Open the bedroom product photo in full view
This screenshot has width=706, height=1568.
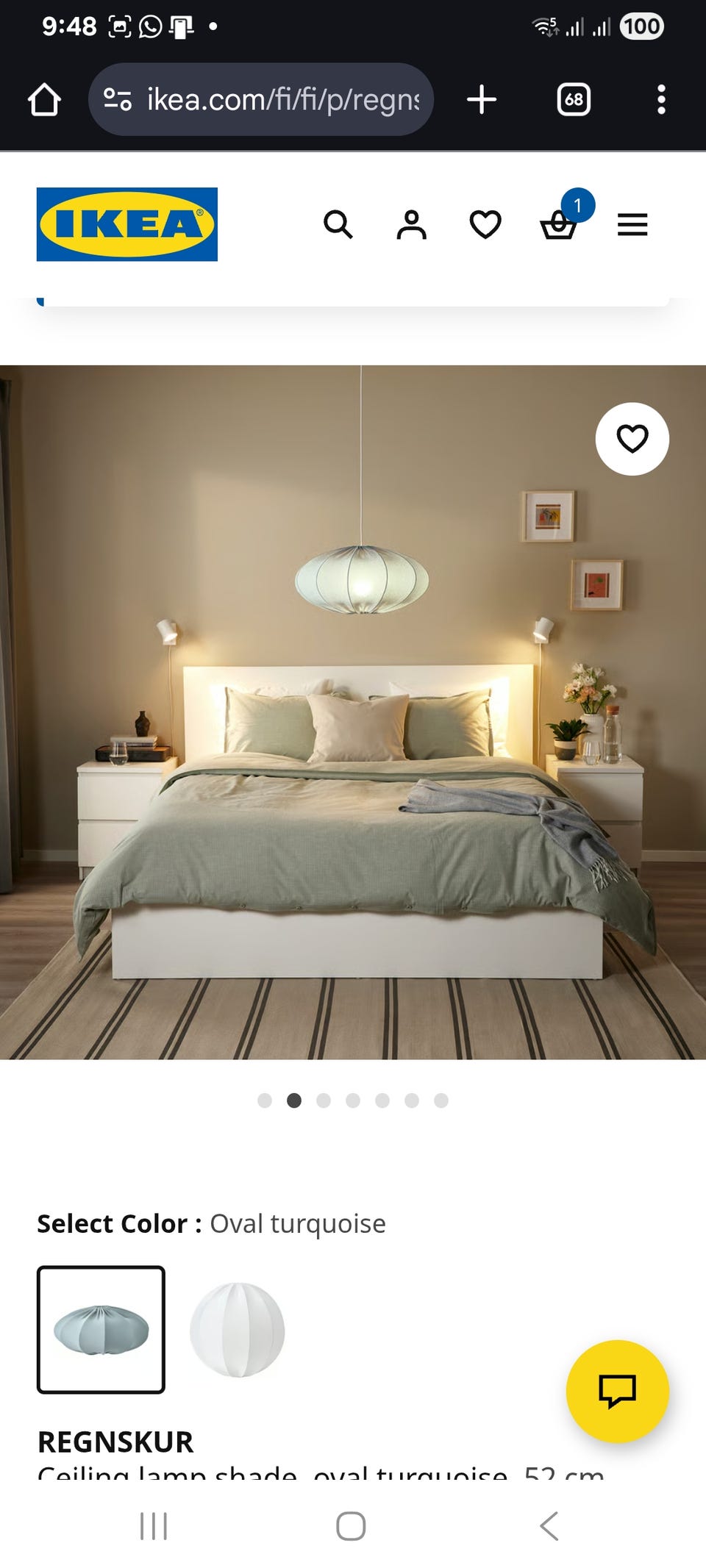(353, 735)
